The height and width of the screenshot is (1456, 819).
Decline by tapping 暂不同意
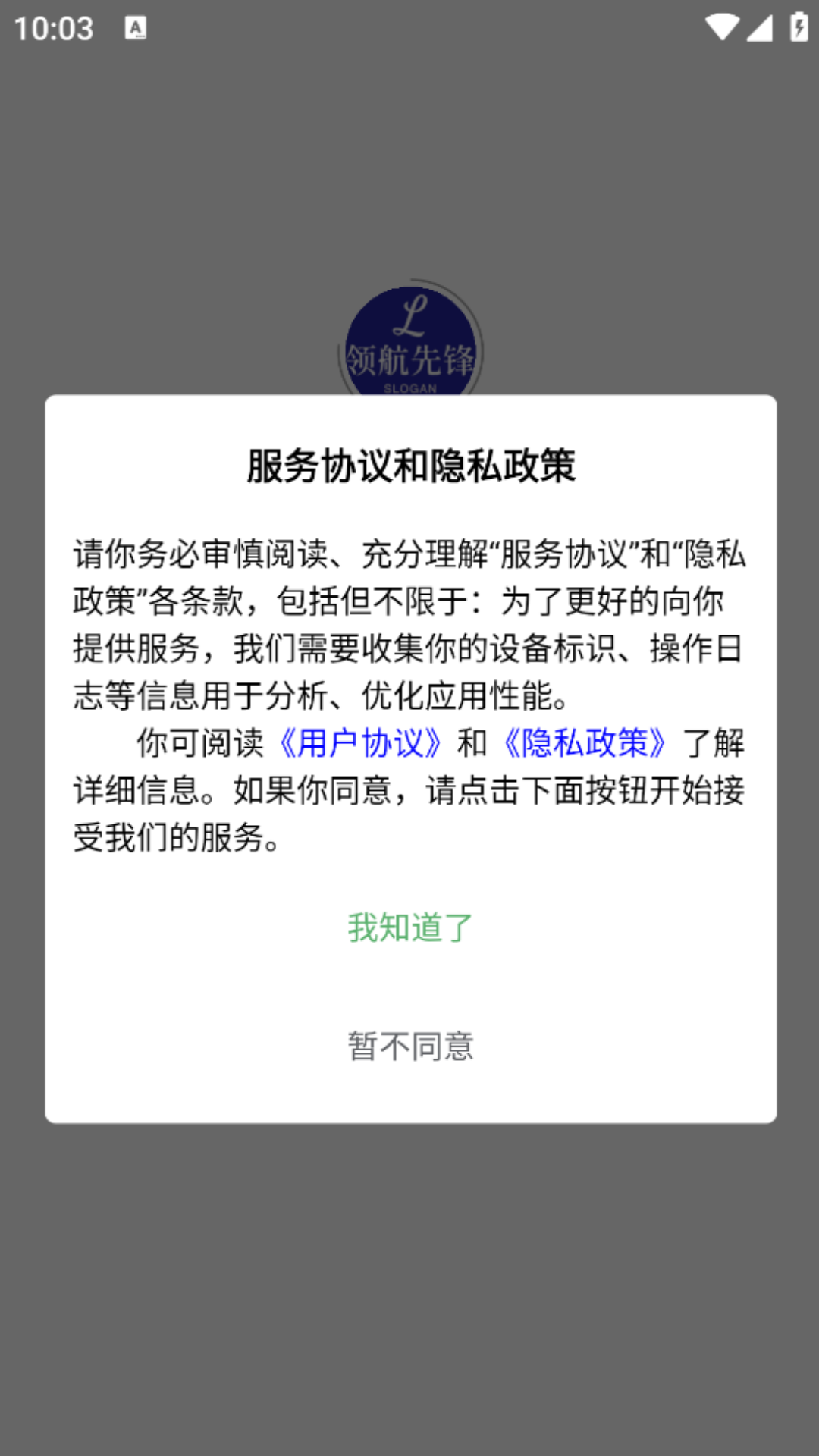coord(410,1046)
